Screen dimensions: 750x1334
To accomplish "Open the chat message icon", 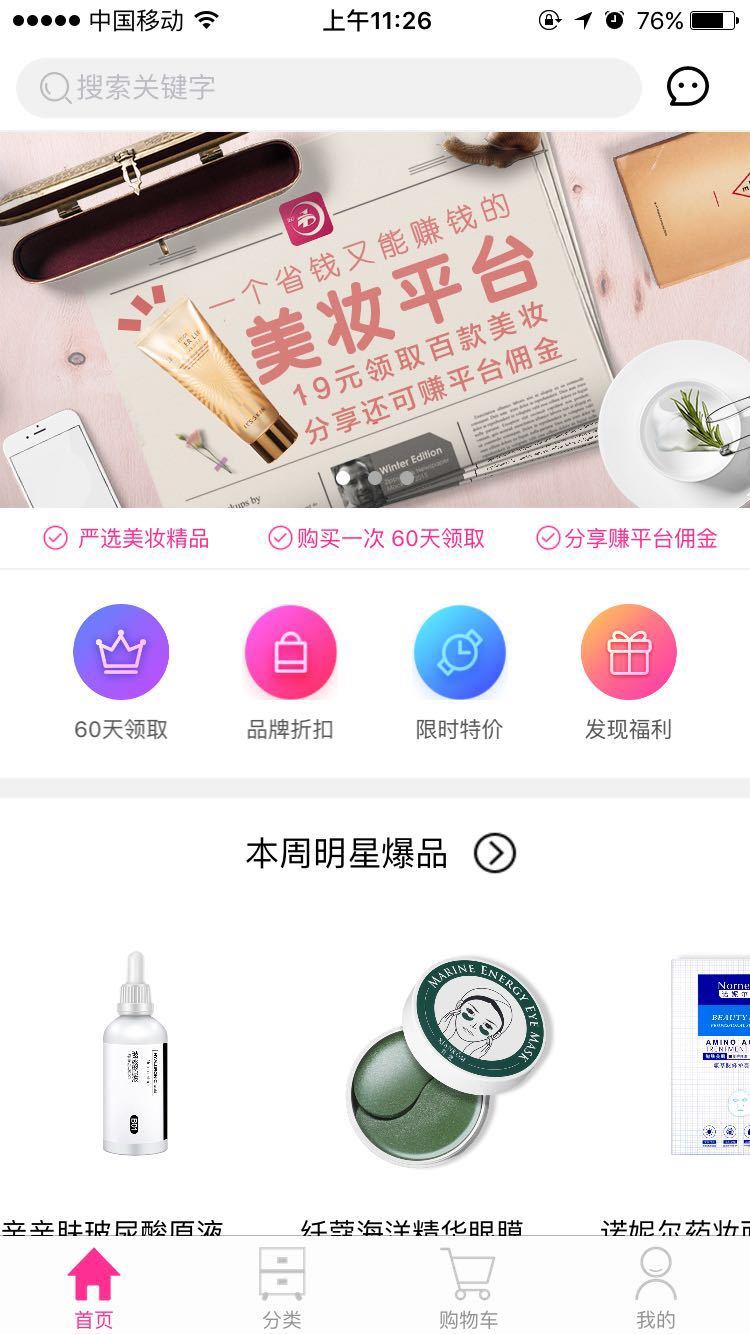I will [x=688, y=87].
